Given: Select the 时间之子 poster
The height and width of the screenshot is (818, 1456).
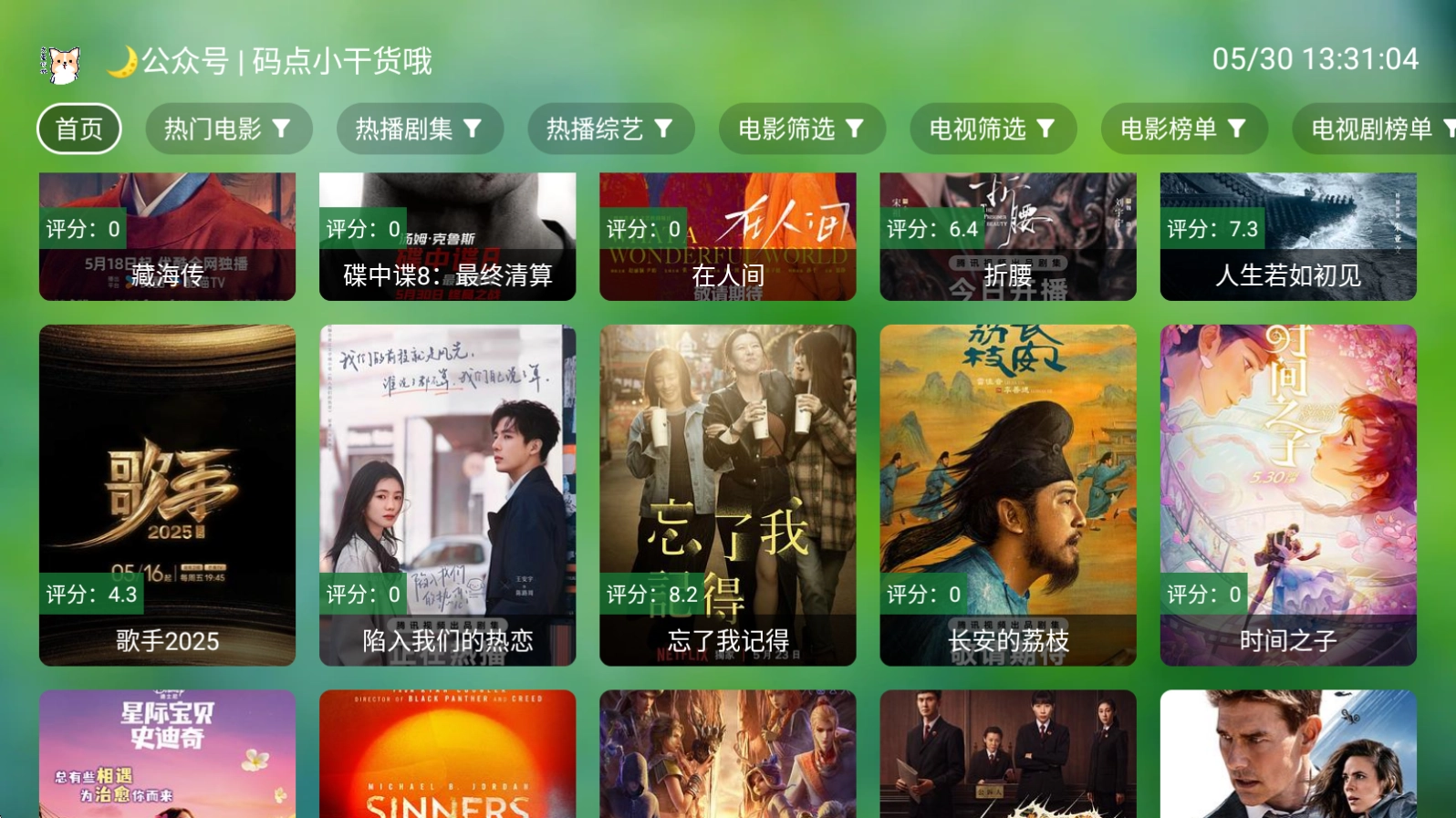Looking at the screenshot, I should (1287, 494).
